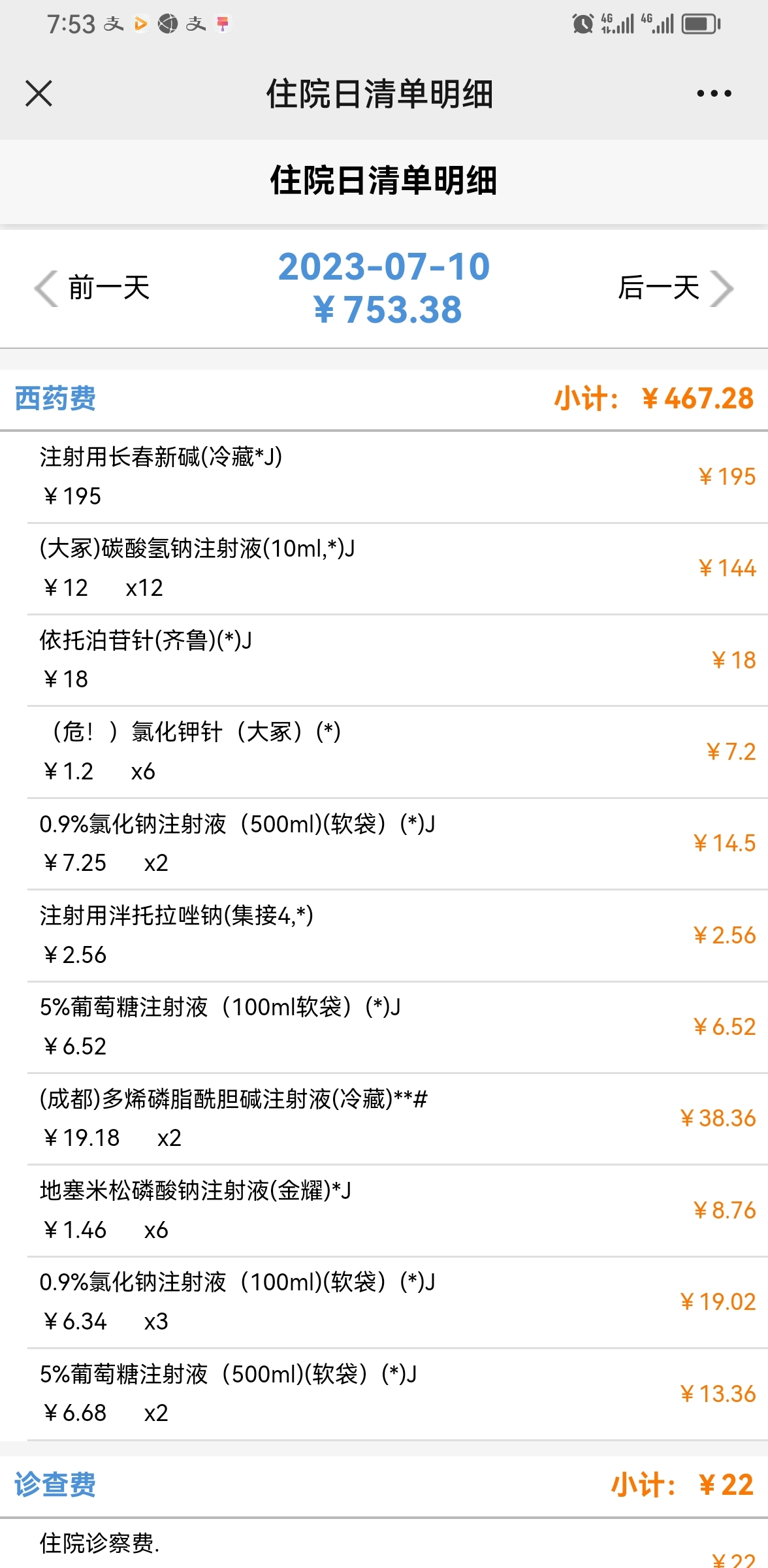Open the three-dot overflow menu
Viewport: 768px width, 1568px height.
(714, 93)
